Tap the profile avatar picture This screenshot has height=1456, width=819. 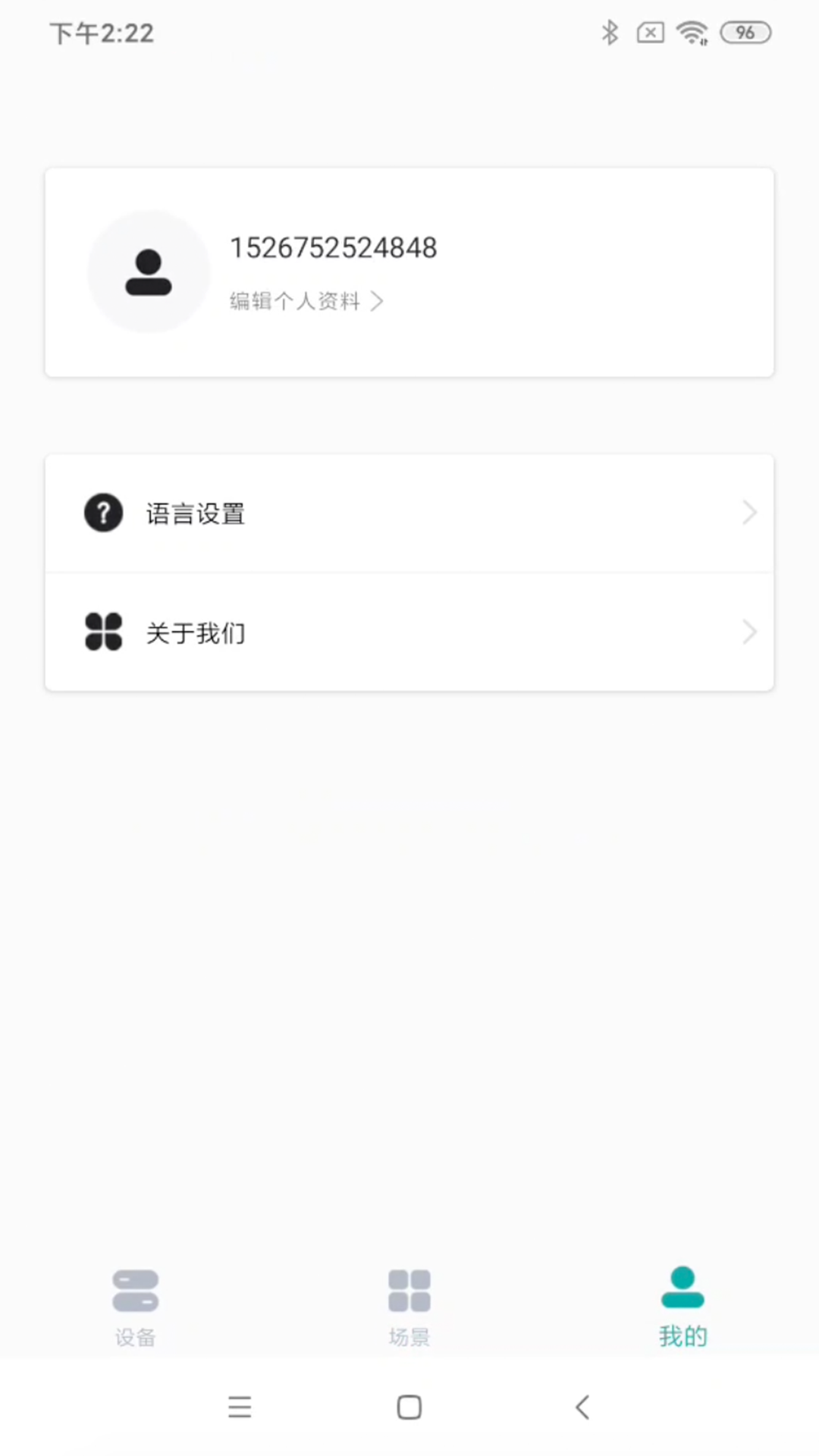[x=149, y=271]
